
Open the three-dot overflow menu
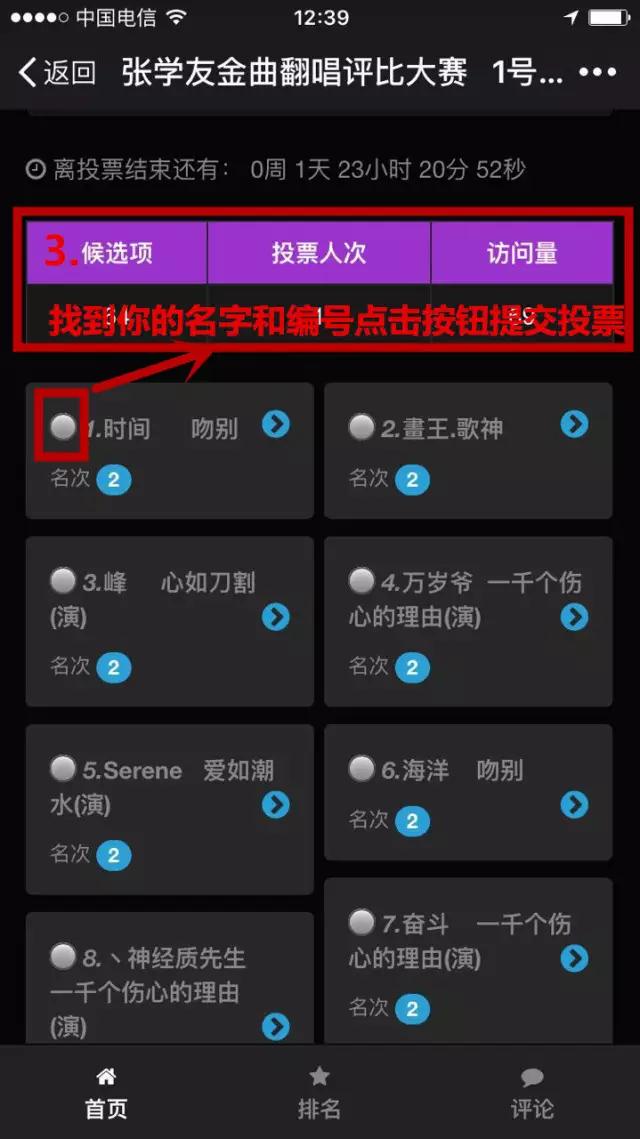click(x=598, y=72)
